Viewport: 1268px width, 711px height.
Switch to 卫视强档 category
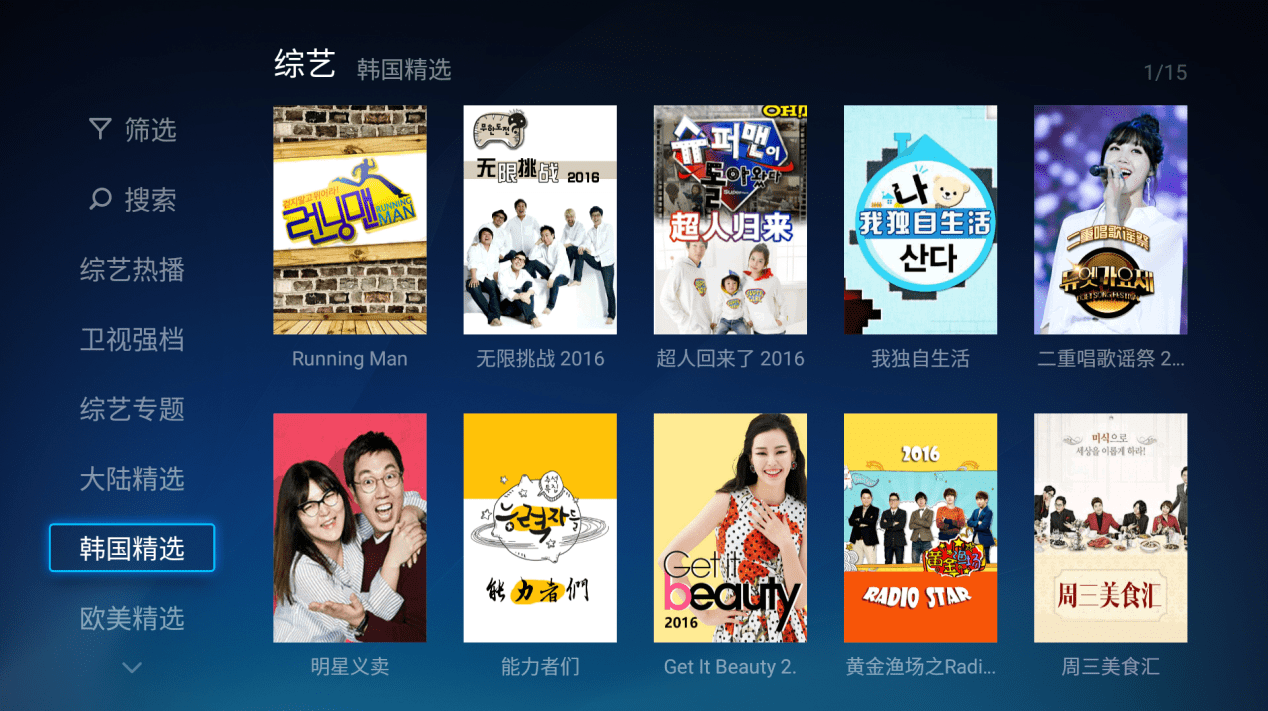pyautogui.click(x=132, y=339)
